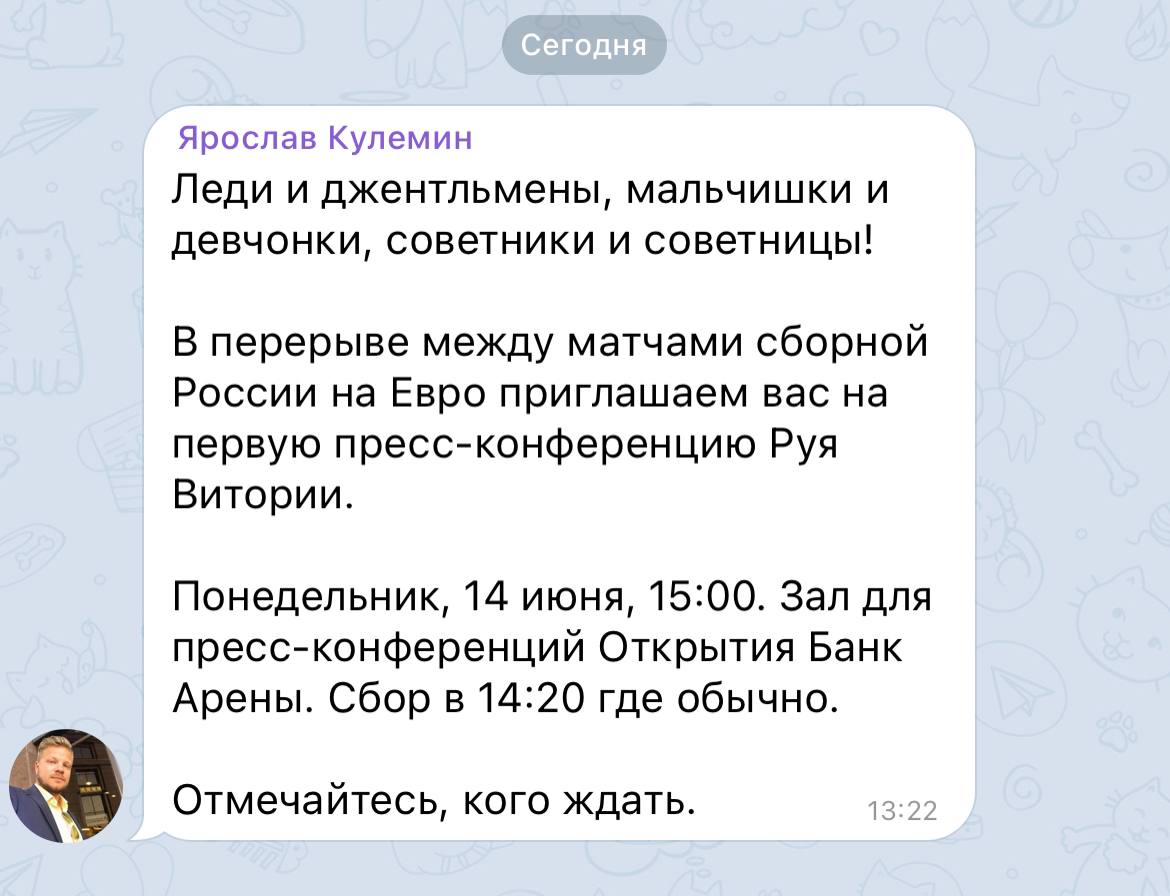Tap the sender's avatar photo

pos(66,785)
